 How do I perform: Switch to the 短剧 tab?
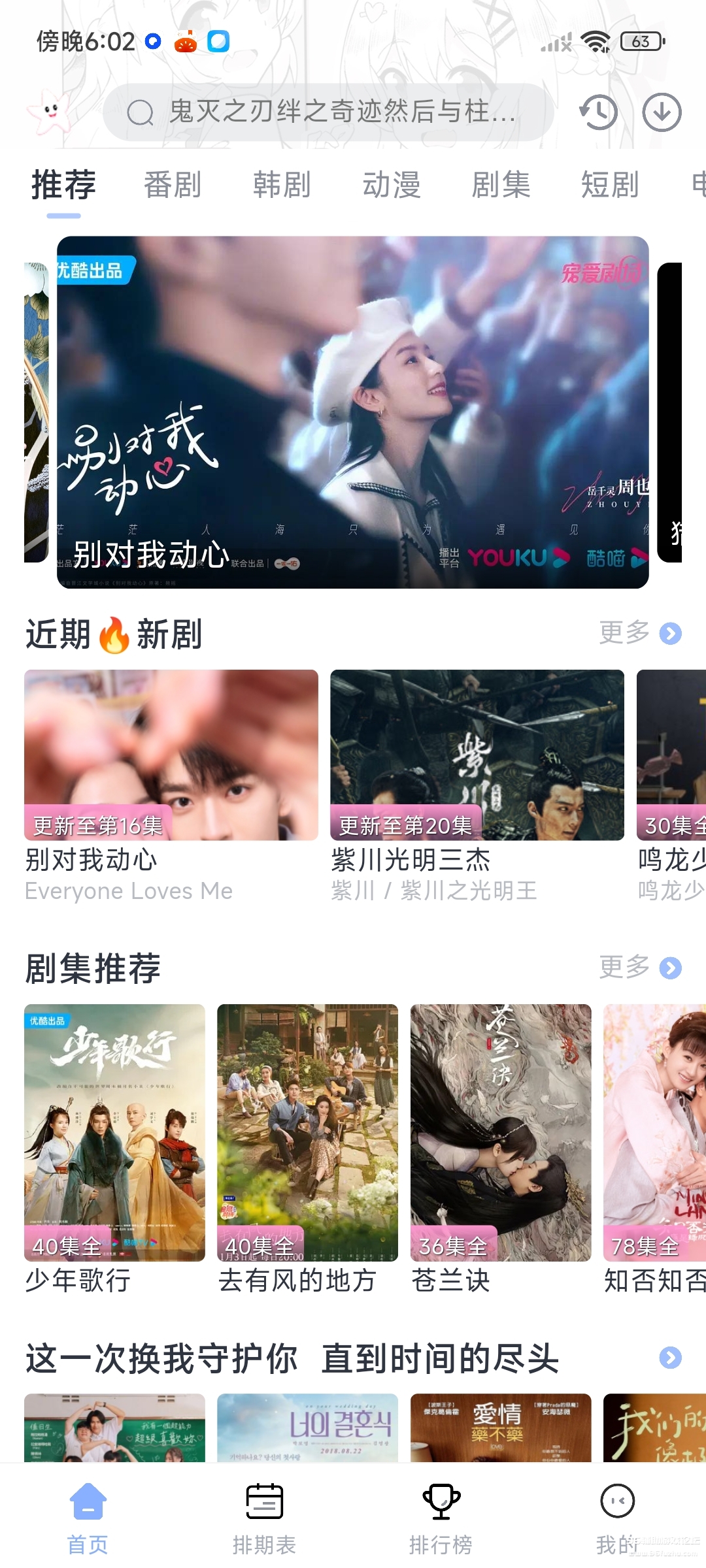coord(611,185)
